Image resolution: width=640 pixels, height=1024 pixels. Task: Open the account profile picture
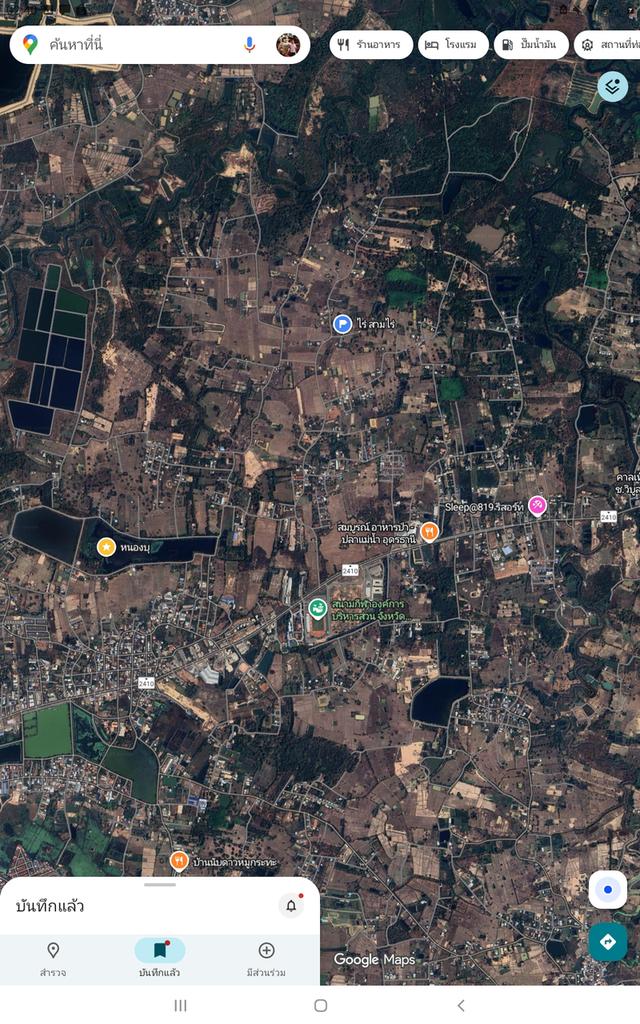[x=288, y=45]
